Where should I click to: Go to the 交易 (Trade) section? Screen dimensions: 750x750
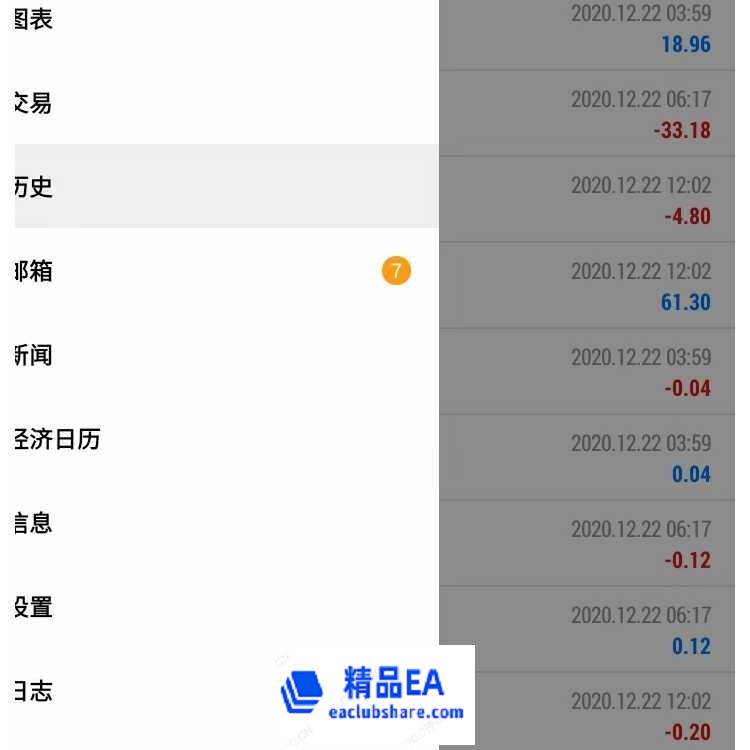coord(34,102)
